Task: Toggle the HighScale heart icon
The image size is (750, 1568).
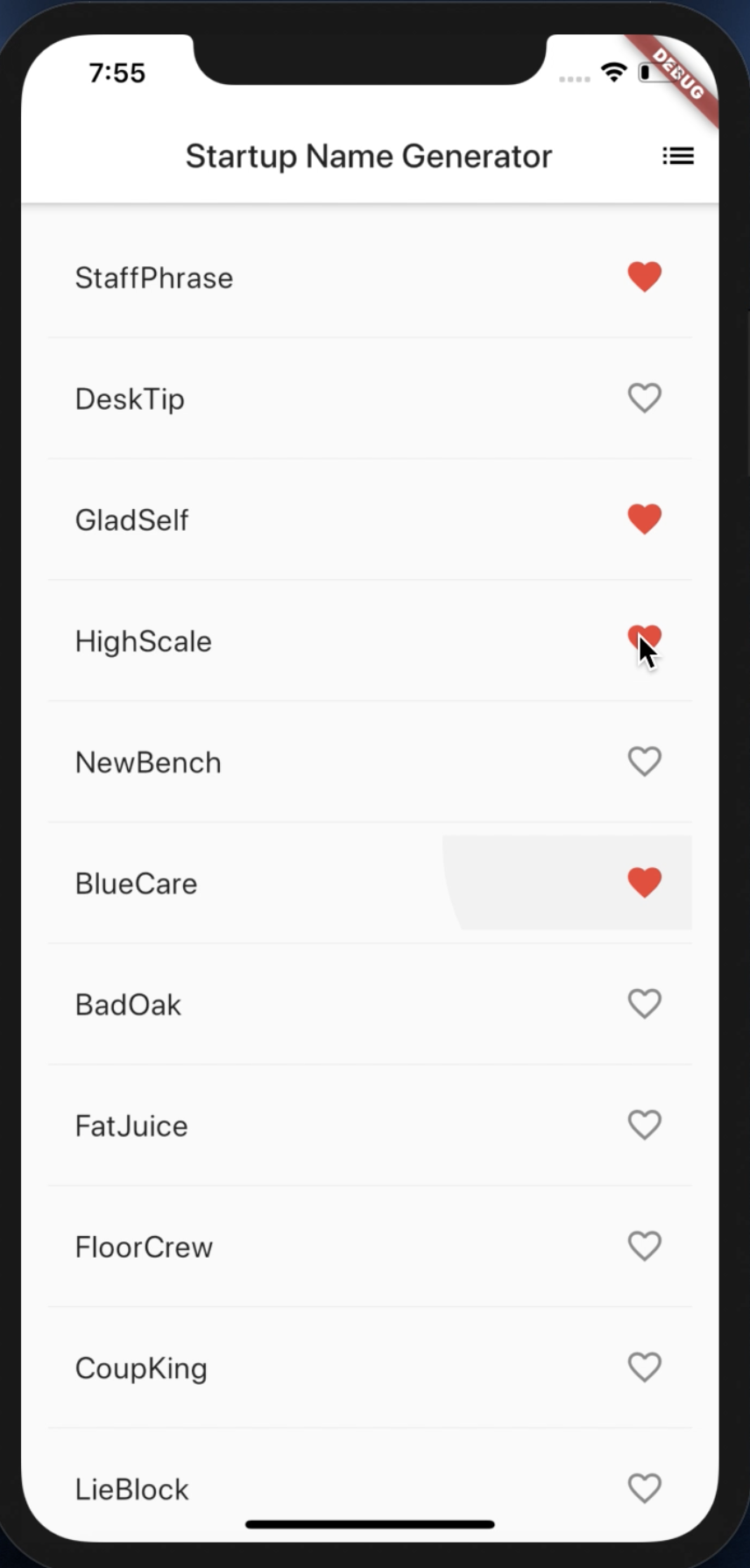Action: pos(644,639)
